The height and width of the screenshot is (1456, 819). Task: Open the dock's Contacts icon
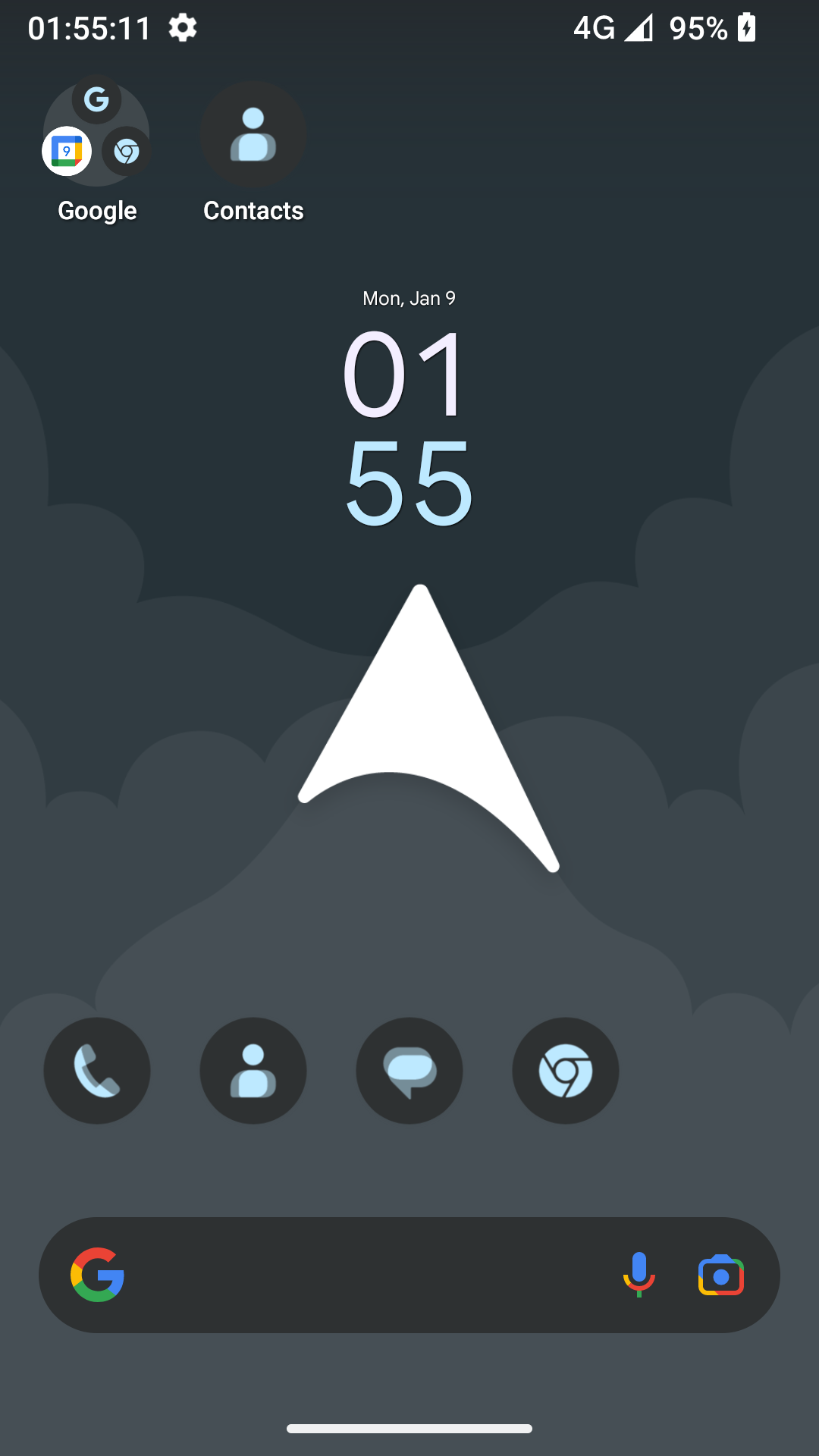click(x=253, y=1070)
